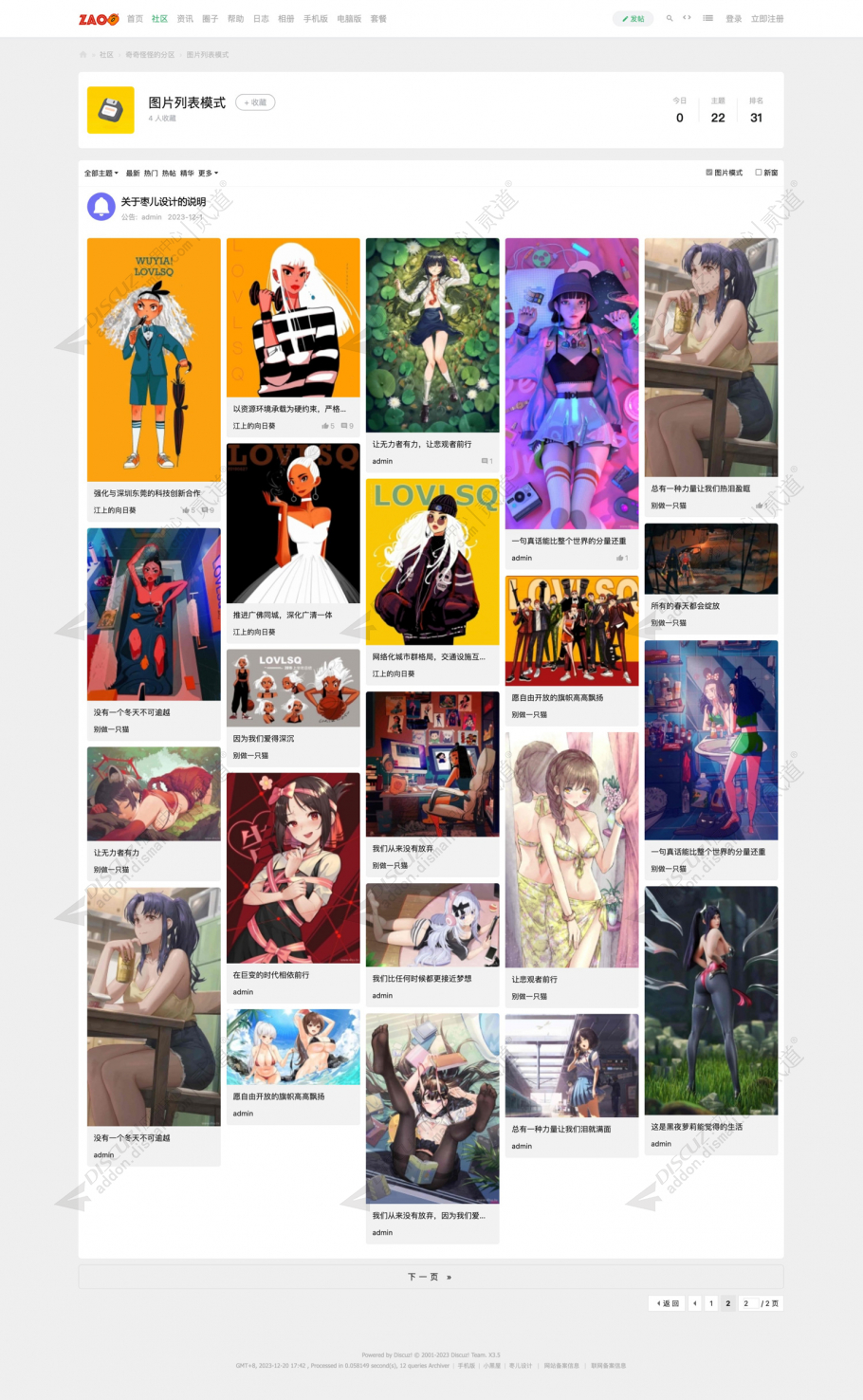Open the 资讯 navigation item
The width and height of the screenshot is (863, 1400).
tap(185, 18)
